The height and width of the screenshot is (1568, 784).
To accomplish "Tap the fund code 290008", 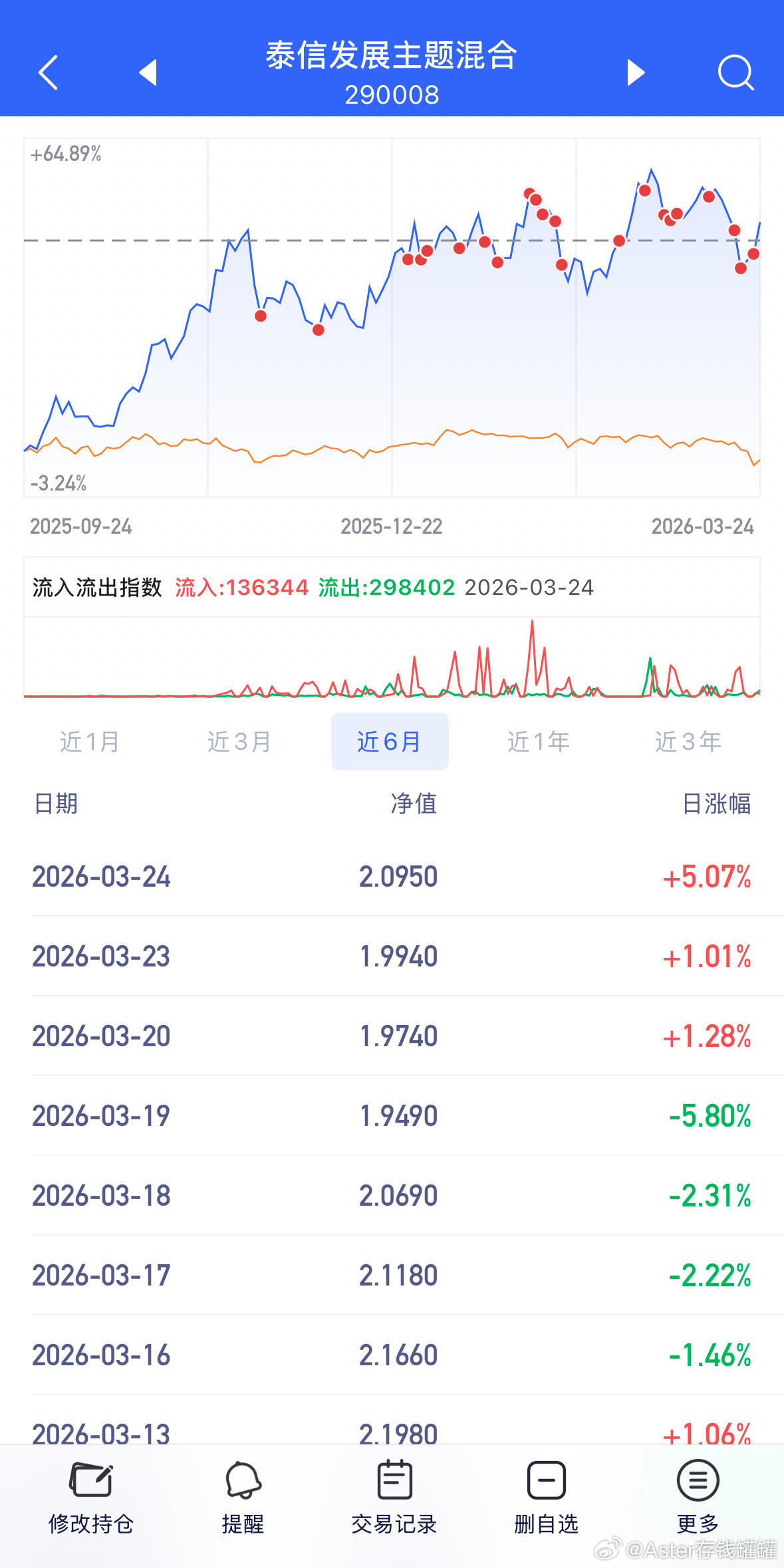I will pos(392,95).
